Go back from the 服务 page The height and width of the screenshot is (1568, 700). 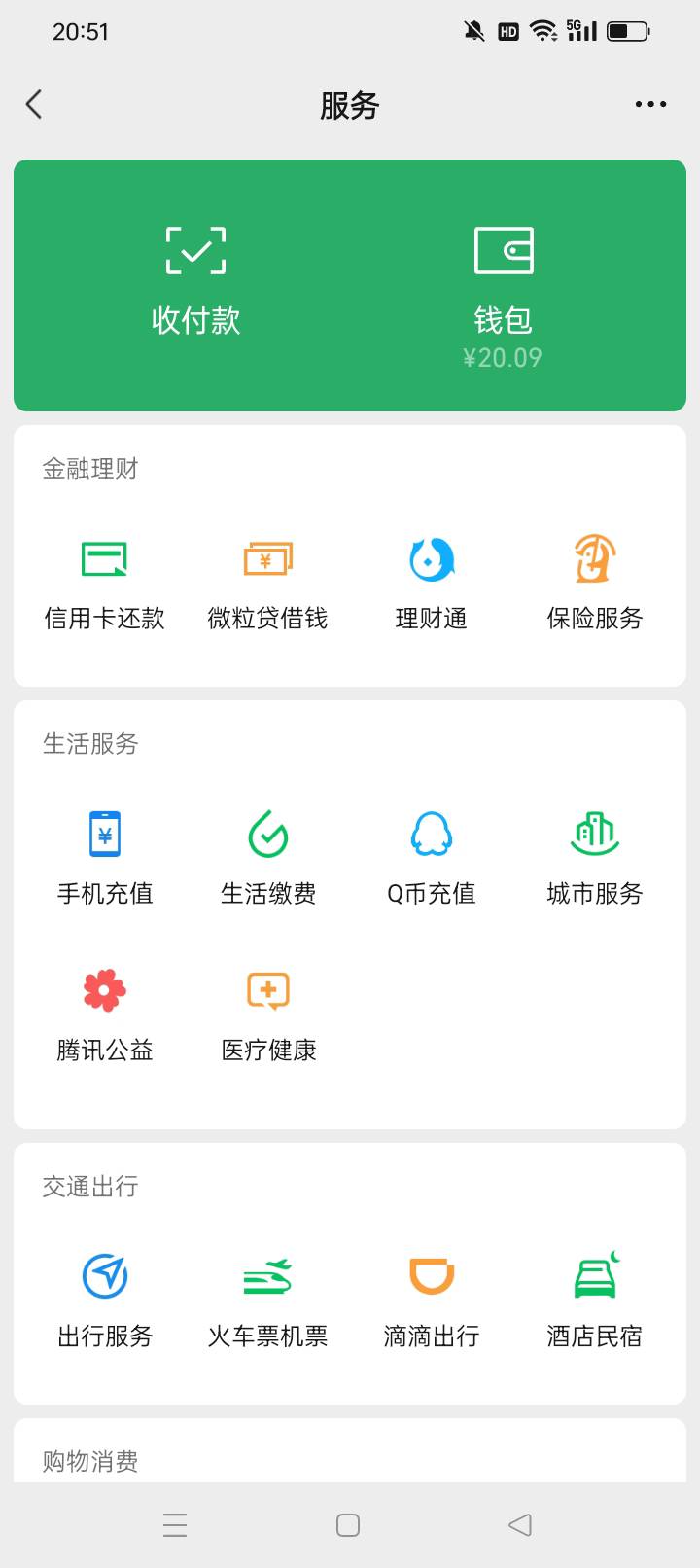click(x=35, y=105)
